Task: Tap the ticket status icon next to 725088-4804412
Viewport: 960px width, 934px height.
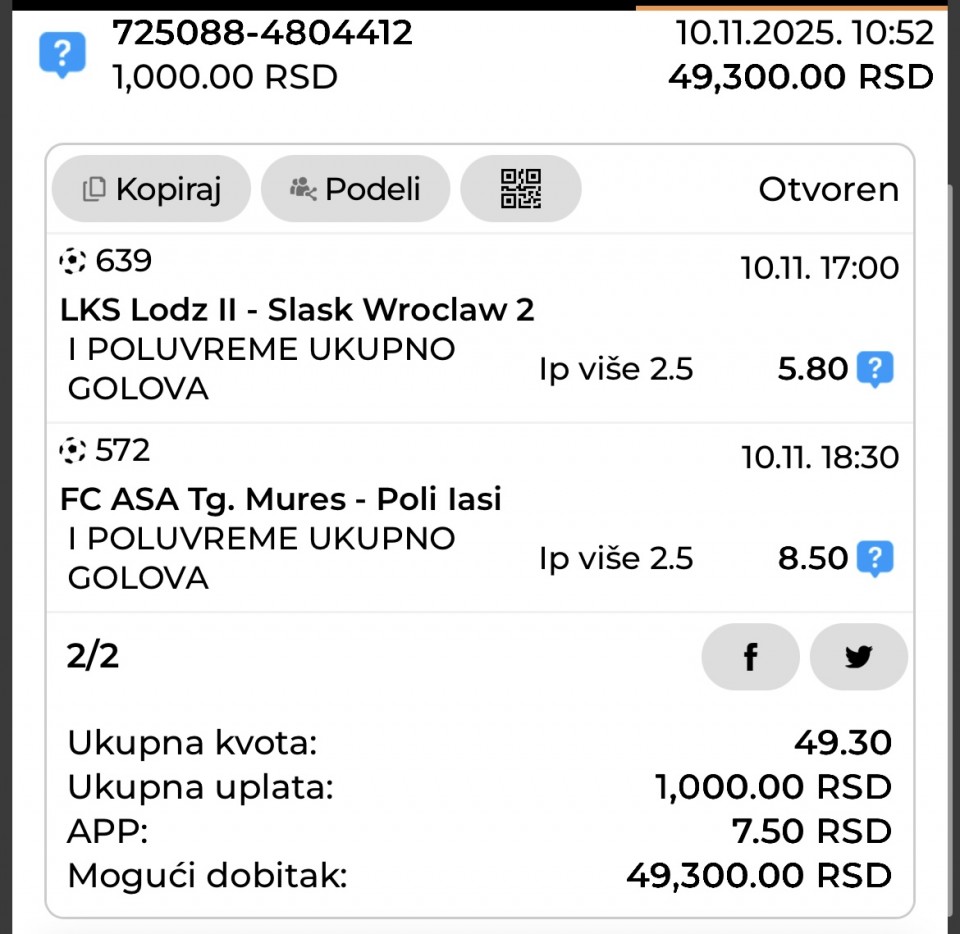Action: click(x=62, y=55)
